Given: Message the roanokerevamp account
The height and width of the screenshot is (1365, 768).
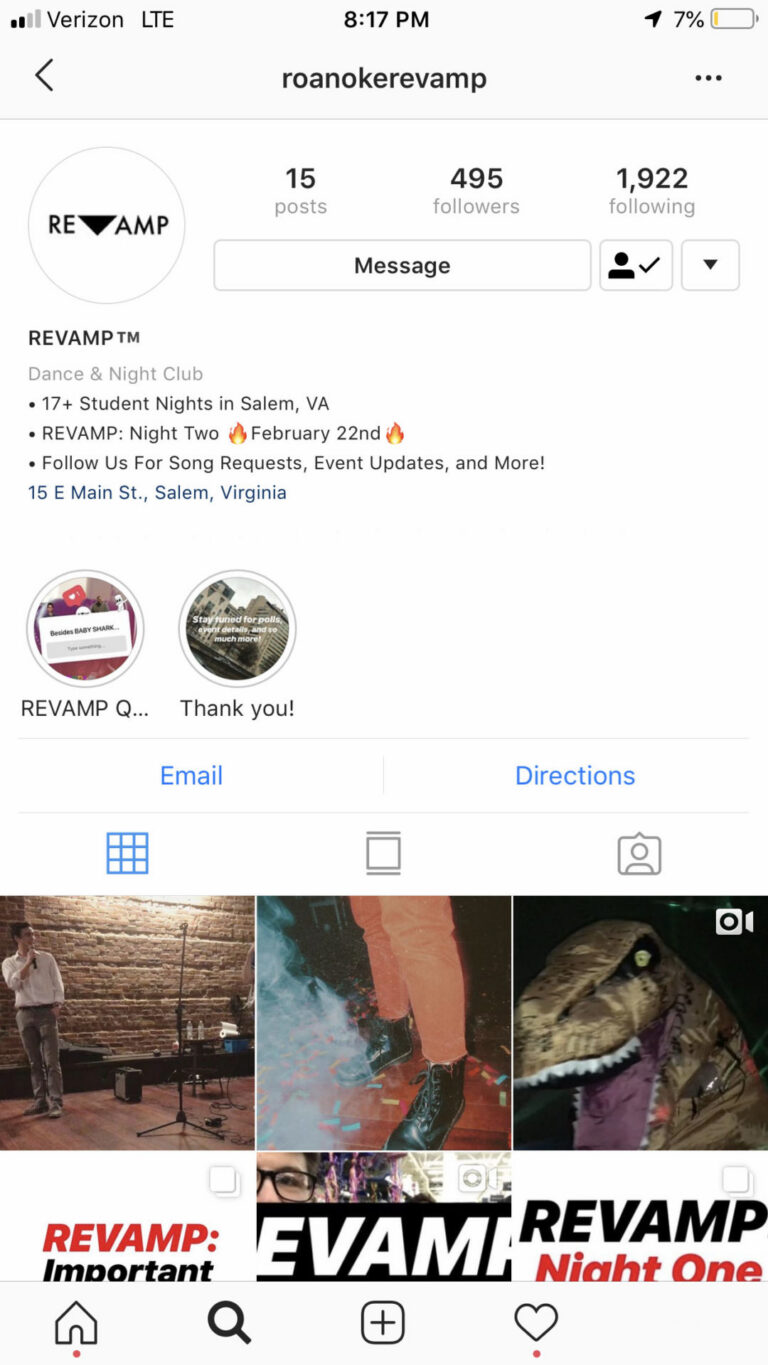Looking at the screenshot, I should (x=402, y=265).
